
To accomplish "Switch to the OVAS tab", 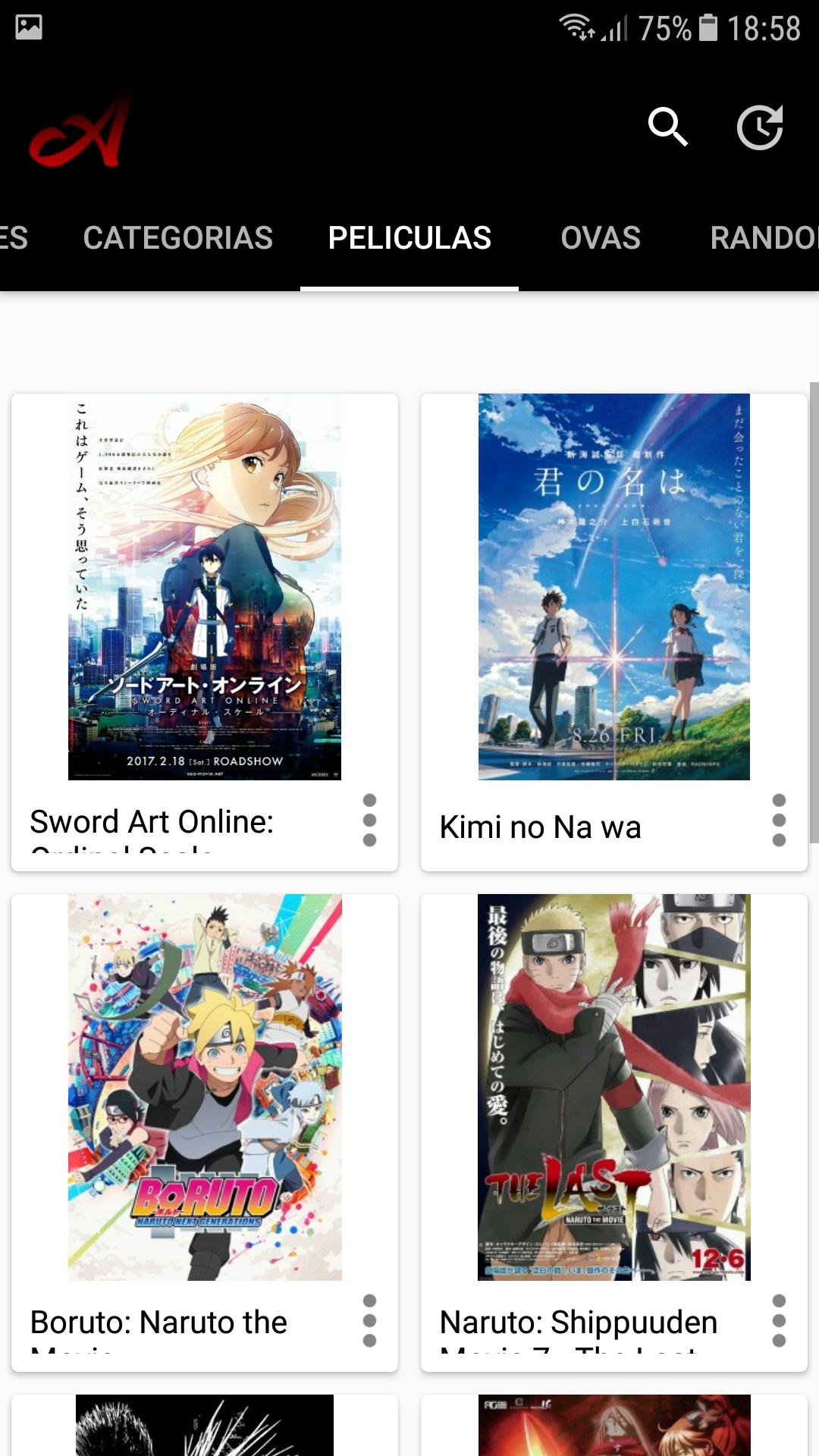I will pos(601,238).
